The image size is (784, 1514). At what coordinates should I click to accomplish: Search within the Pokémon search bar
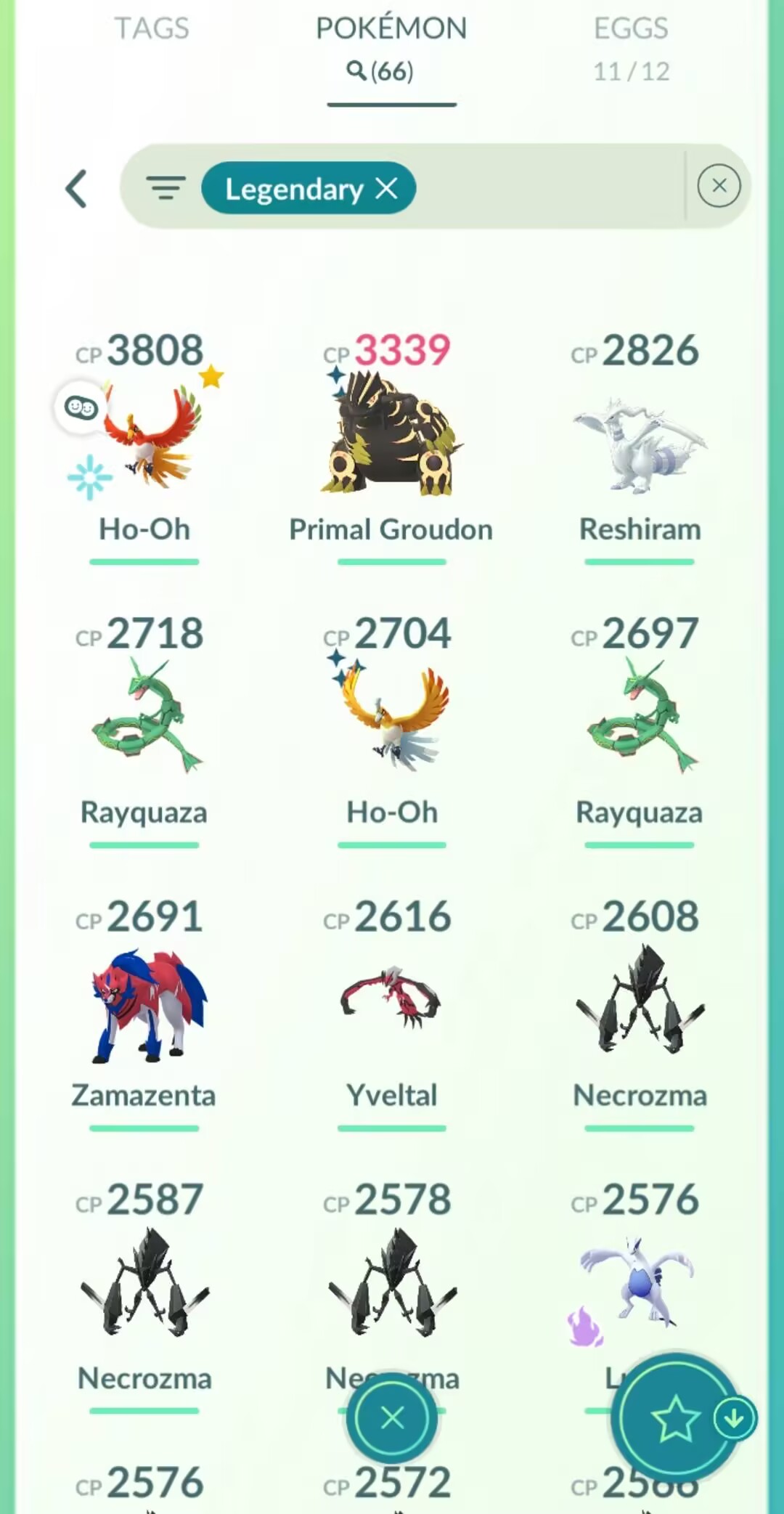tap(544, 188)
